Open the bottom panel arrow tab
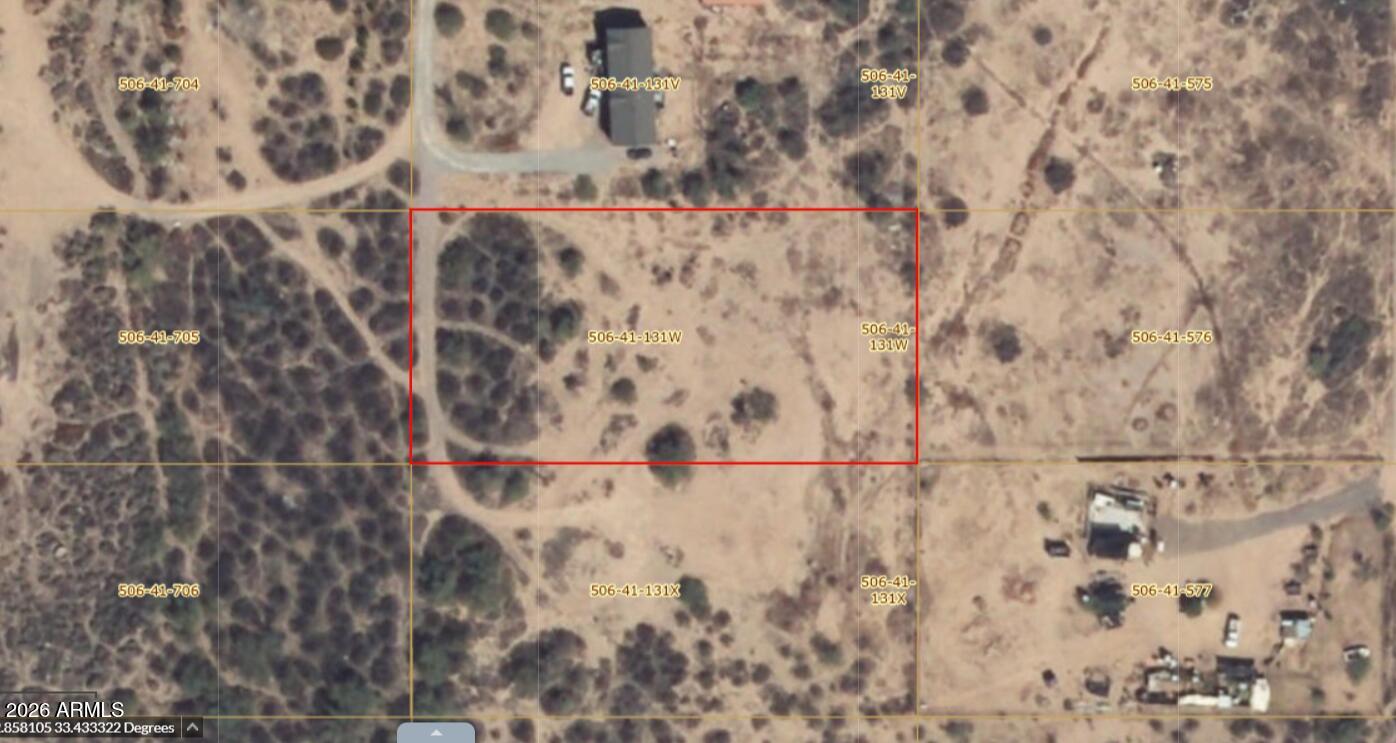1396x743 pixels. 436,733
